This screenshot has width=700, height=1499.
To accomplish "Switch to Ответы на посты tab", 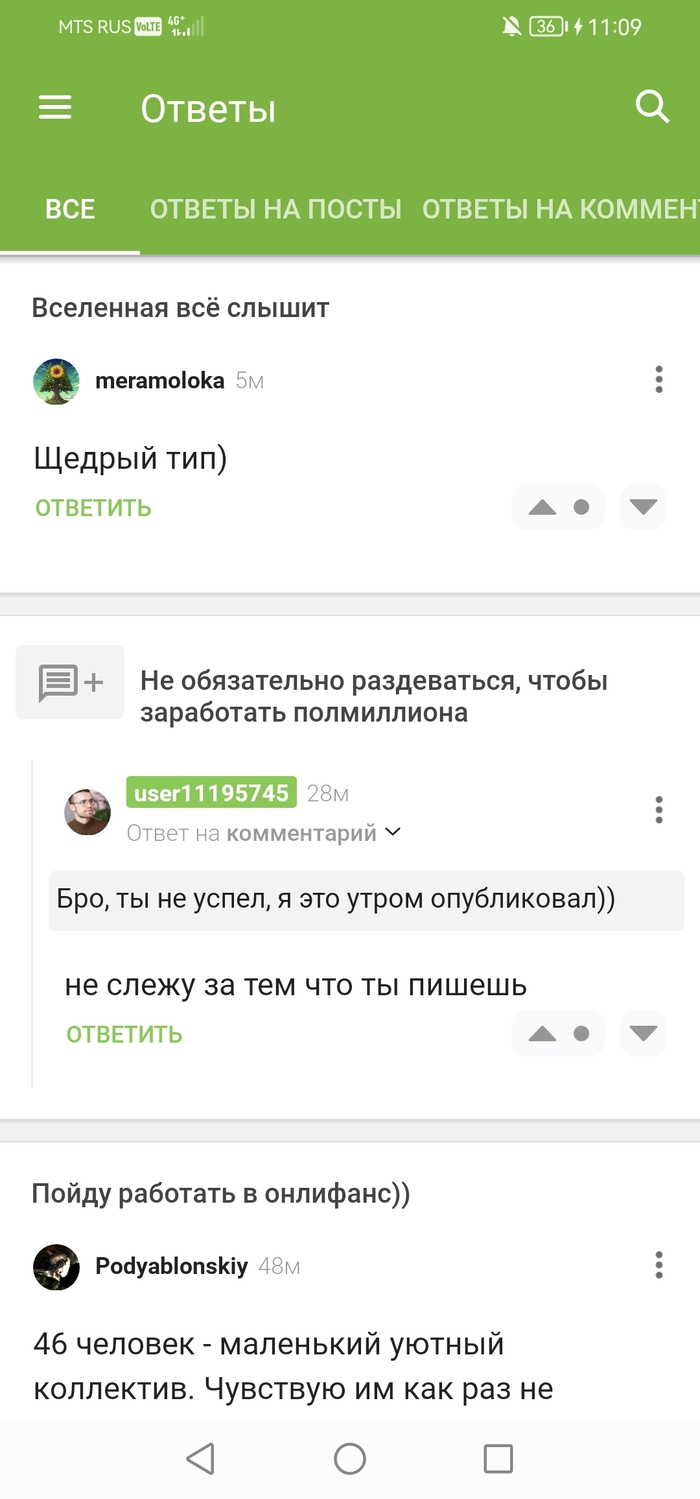I will (275, 209).
